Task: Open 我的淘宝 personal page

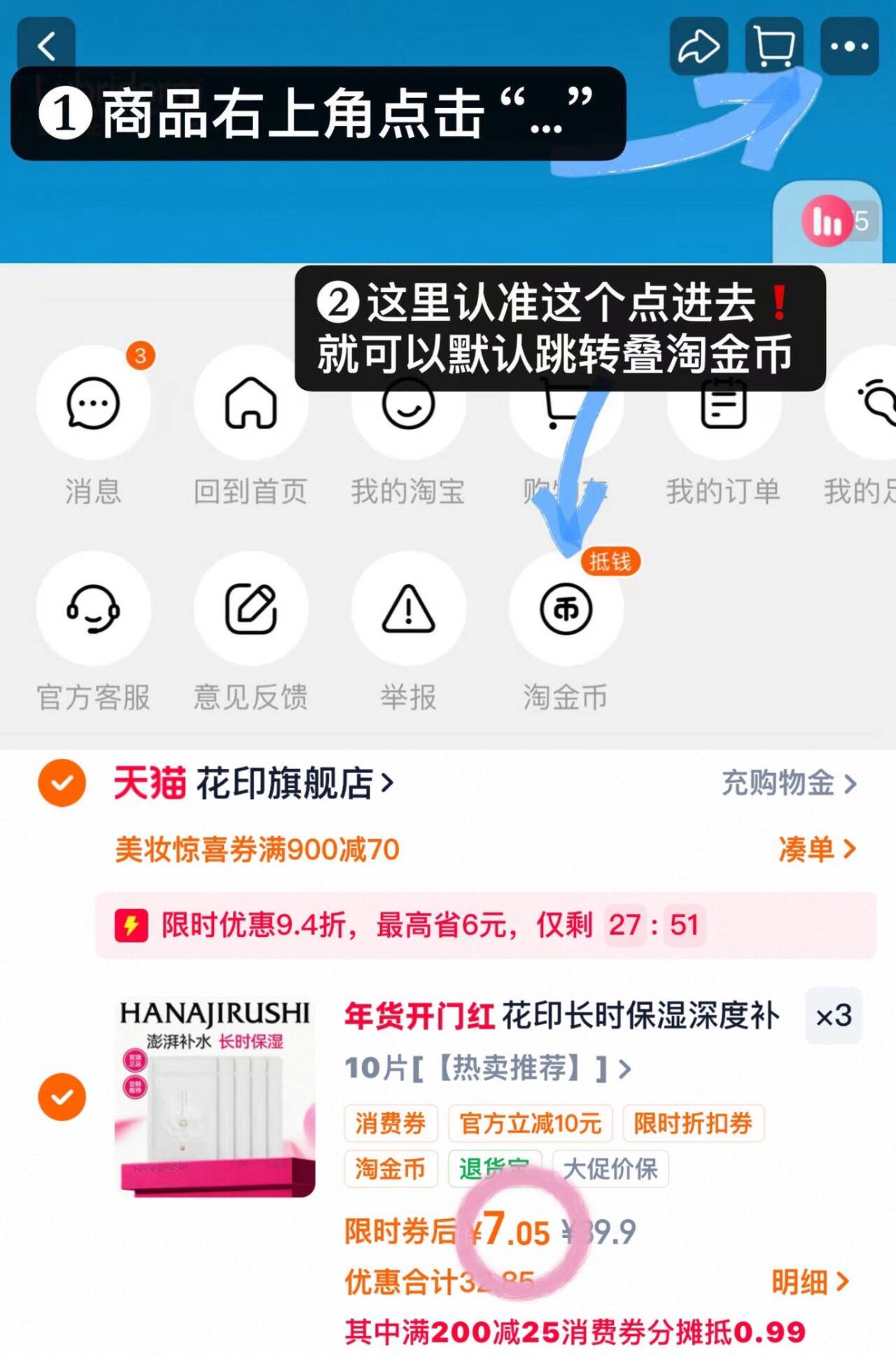Action: coord(409,405)
